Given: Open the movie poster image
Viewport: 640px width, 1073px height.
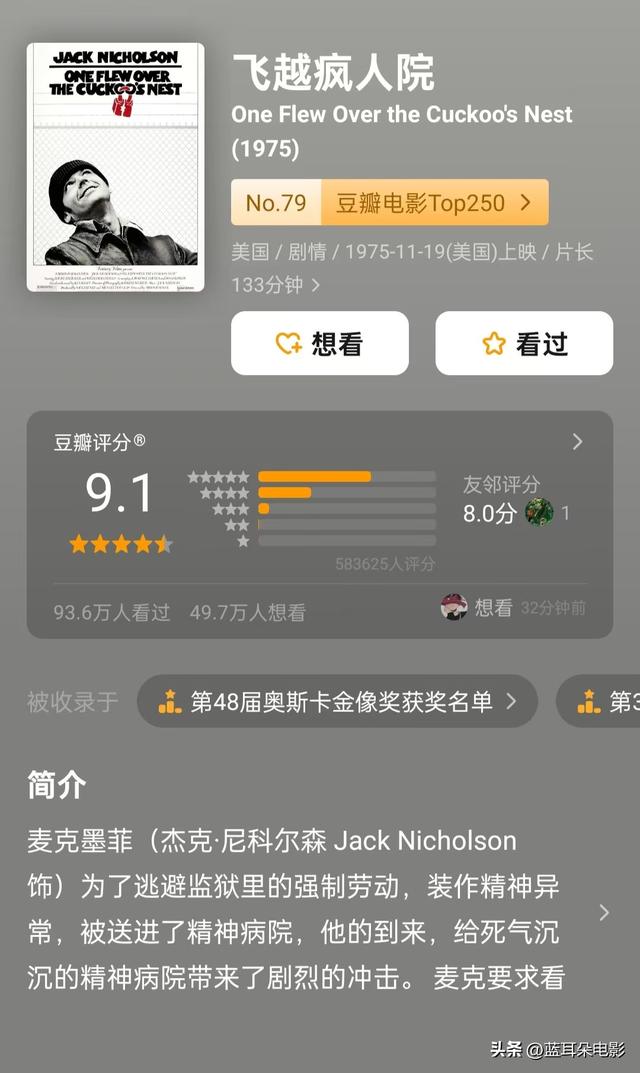Looking at the screenshot, I should click(x=115, y=167).
